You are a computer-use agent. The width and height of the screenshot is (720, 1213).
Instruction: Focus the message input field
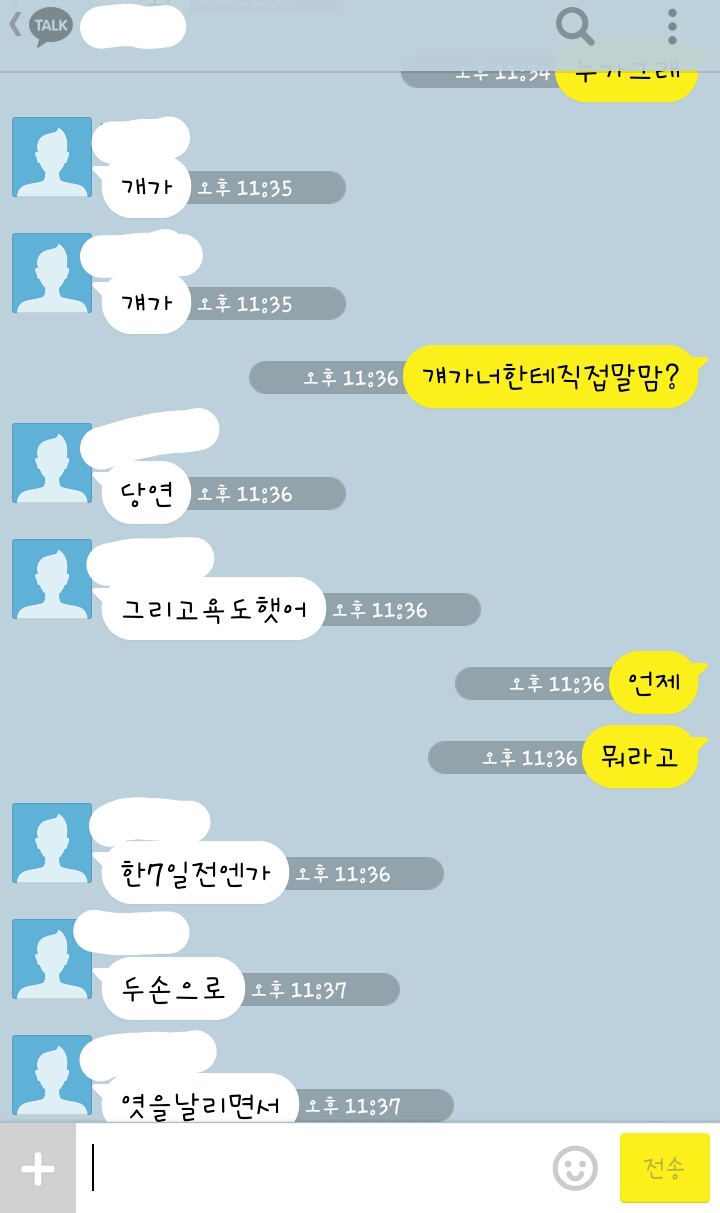[x=300, y=1166]
